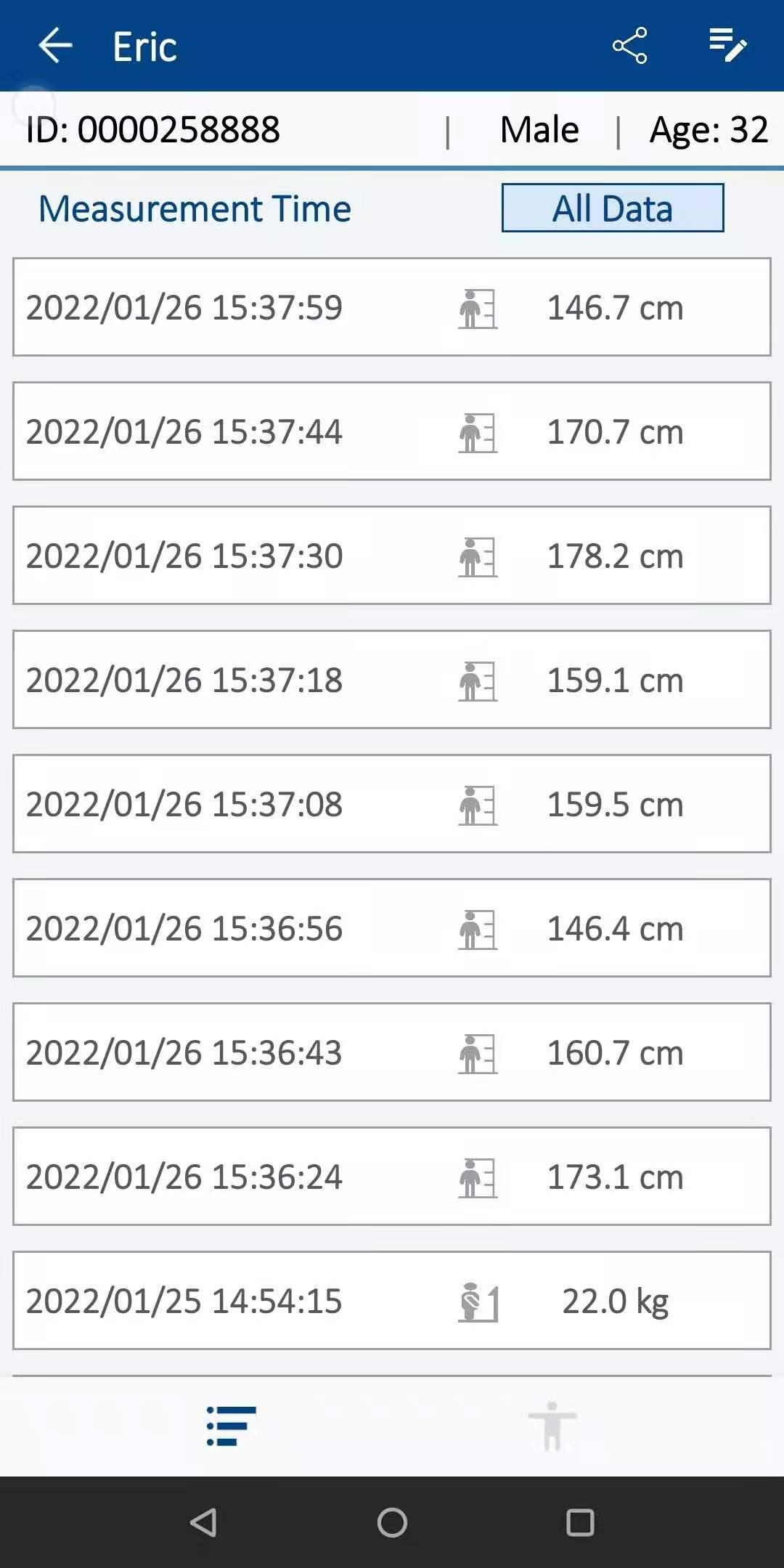Open the system recent apps button
Screen dimensions: 784x1568
(580, 1522)
